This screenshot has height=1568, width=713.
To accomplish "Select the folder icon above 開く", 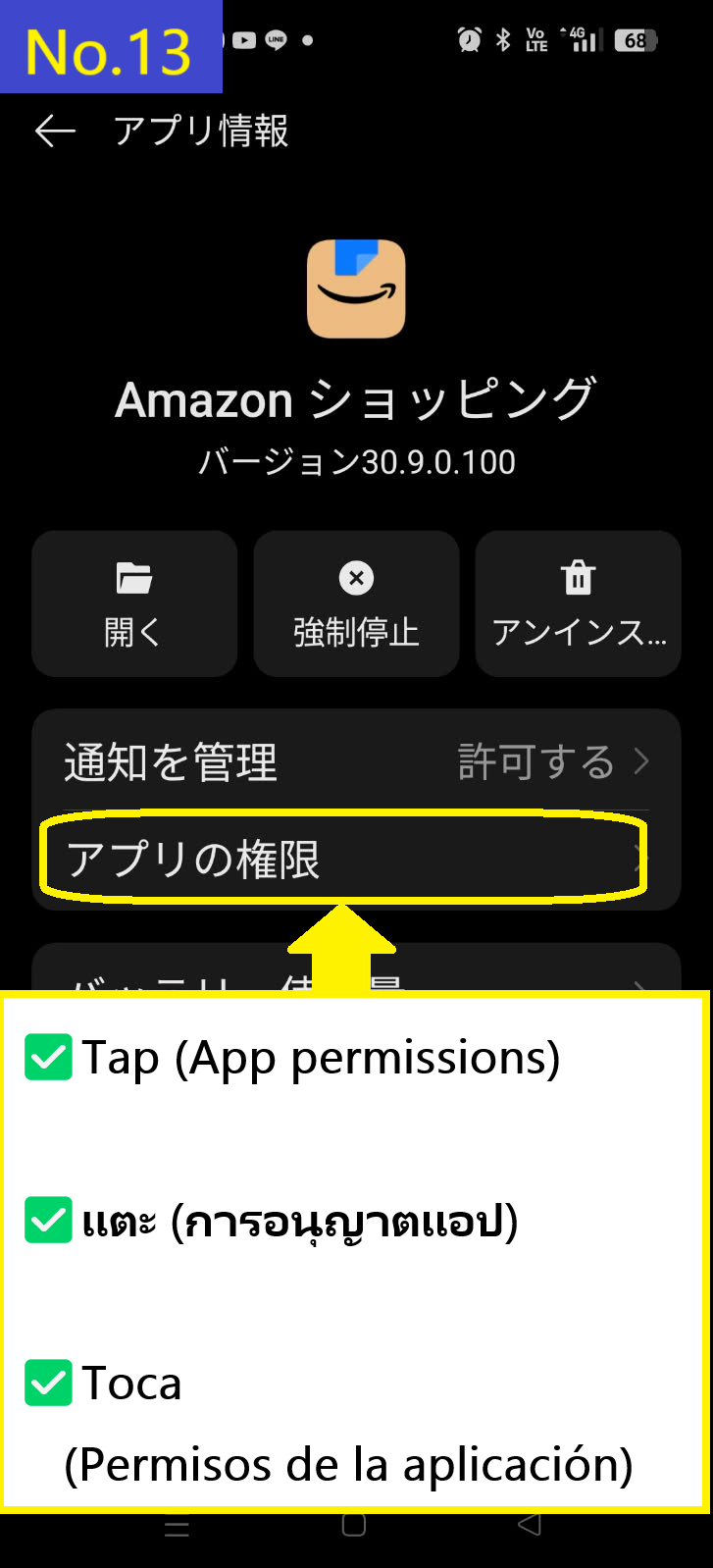I will coord(133,579).
